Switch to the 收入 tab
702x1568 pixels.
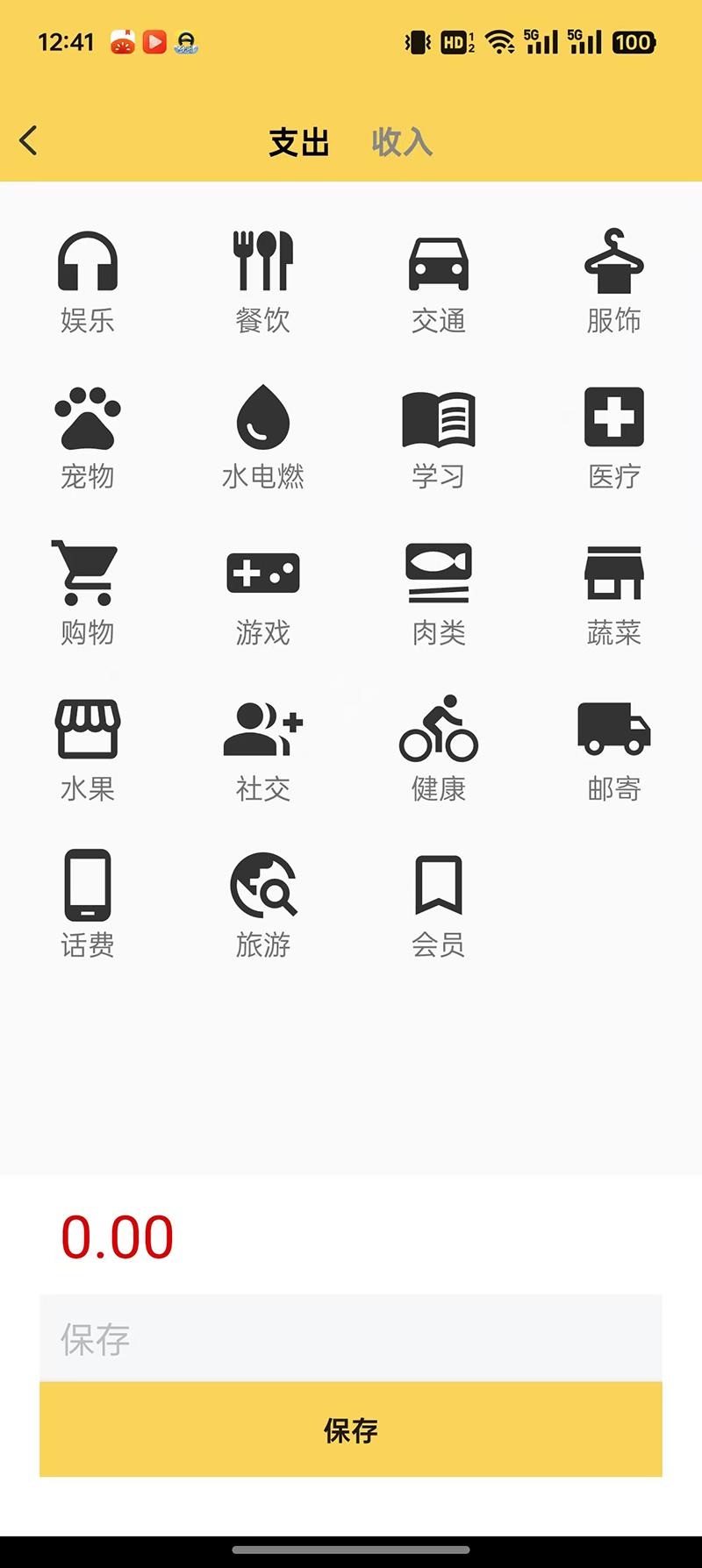click(x=402, y=142)
